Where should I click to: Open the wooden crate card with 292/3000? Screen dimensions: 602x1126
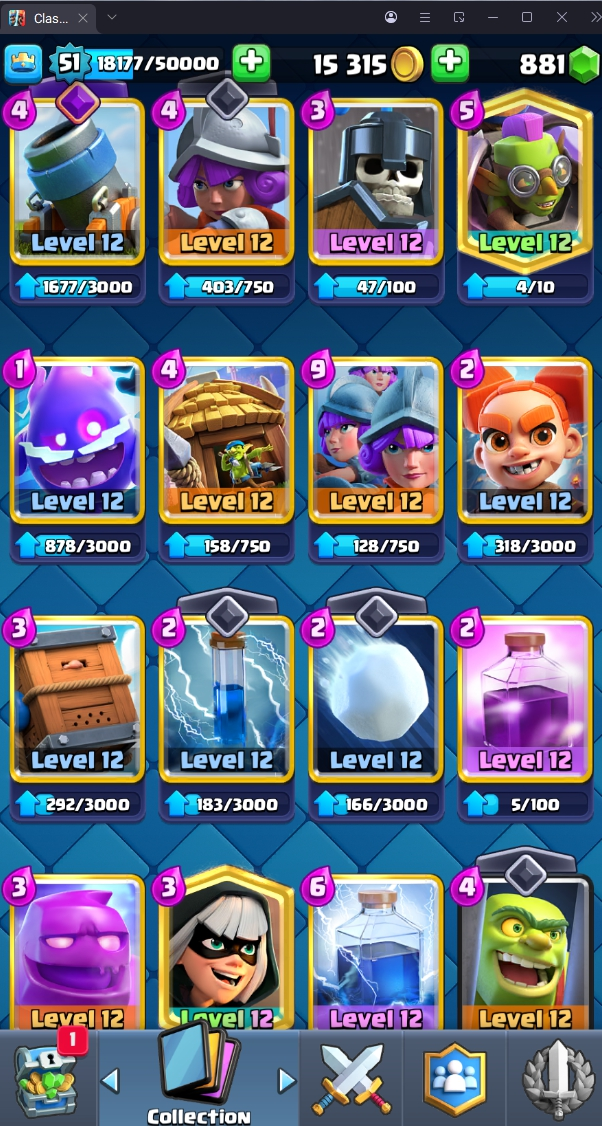pos(77,700)
